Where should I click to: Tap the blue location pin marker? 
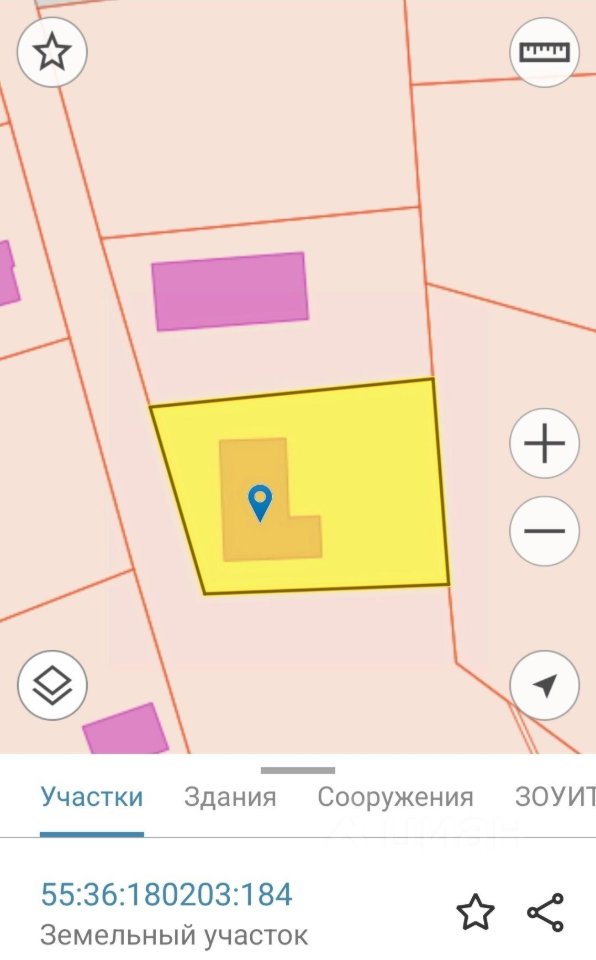[260, 502]
